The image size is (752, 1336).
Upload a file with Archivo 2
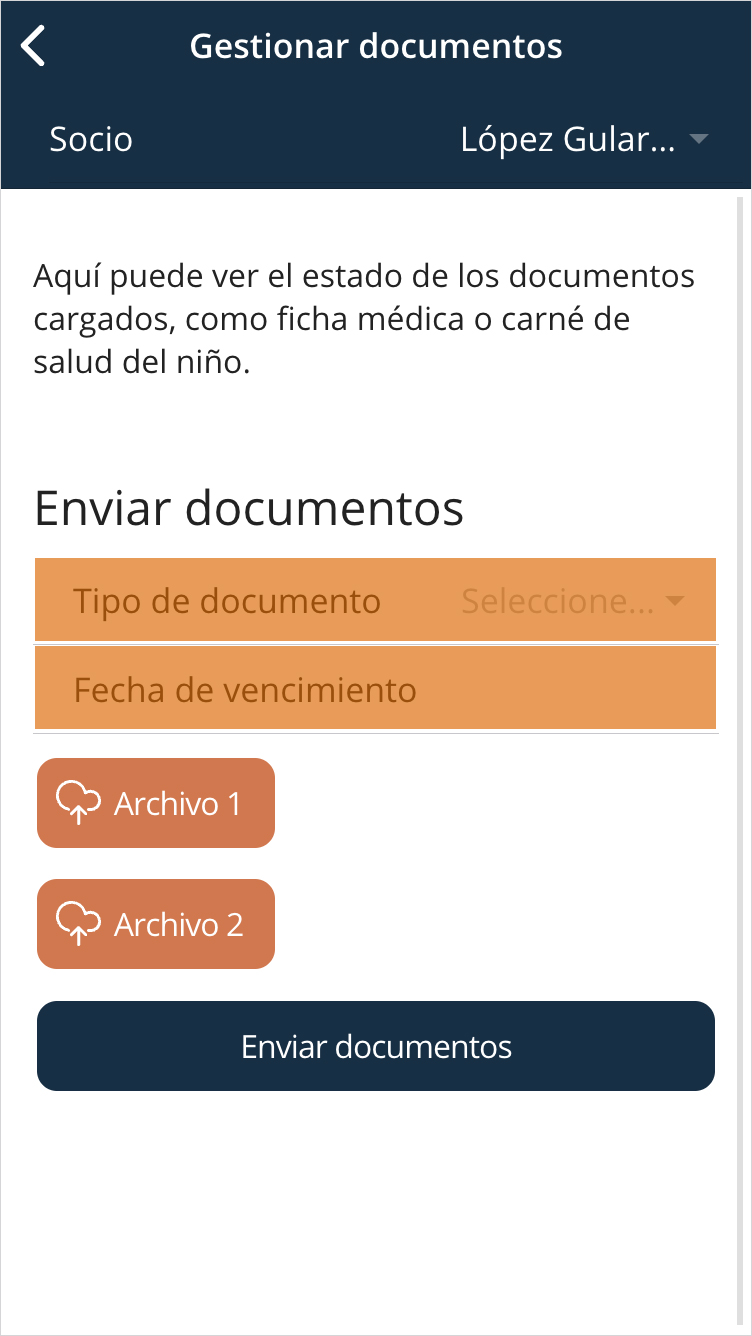click(x=156, y=924)
